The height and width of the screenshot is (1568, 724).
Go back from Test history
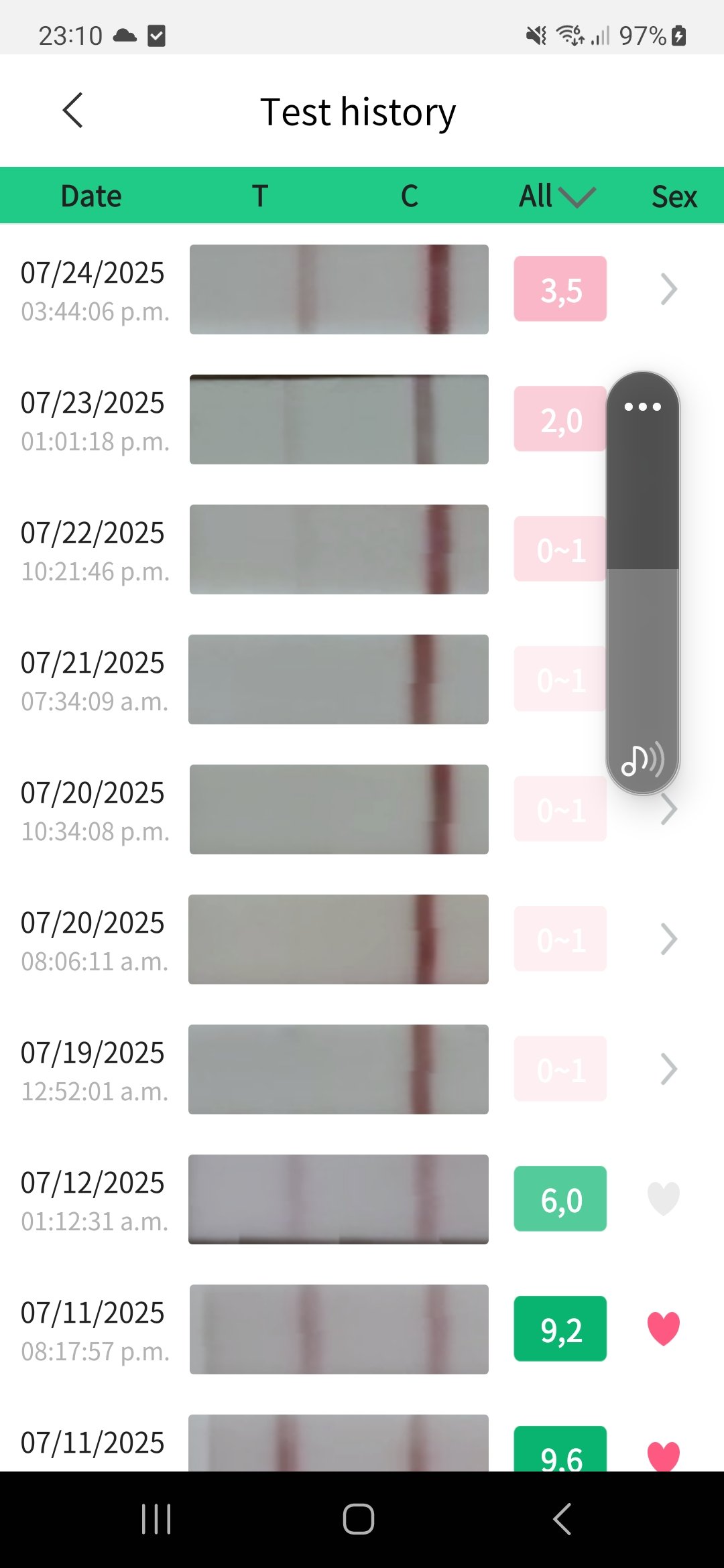[x=73, y=111]
